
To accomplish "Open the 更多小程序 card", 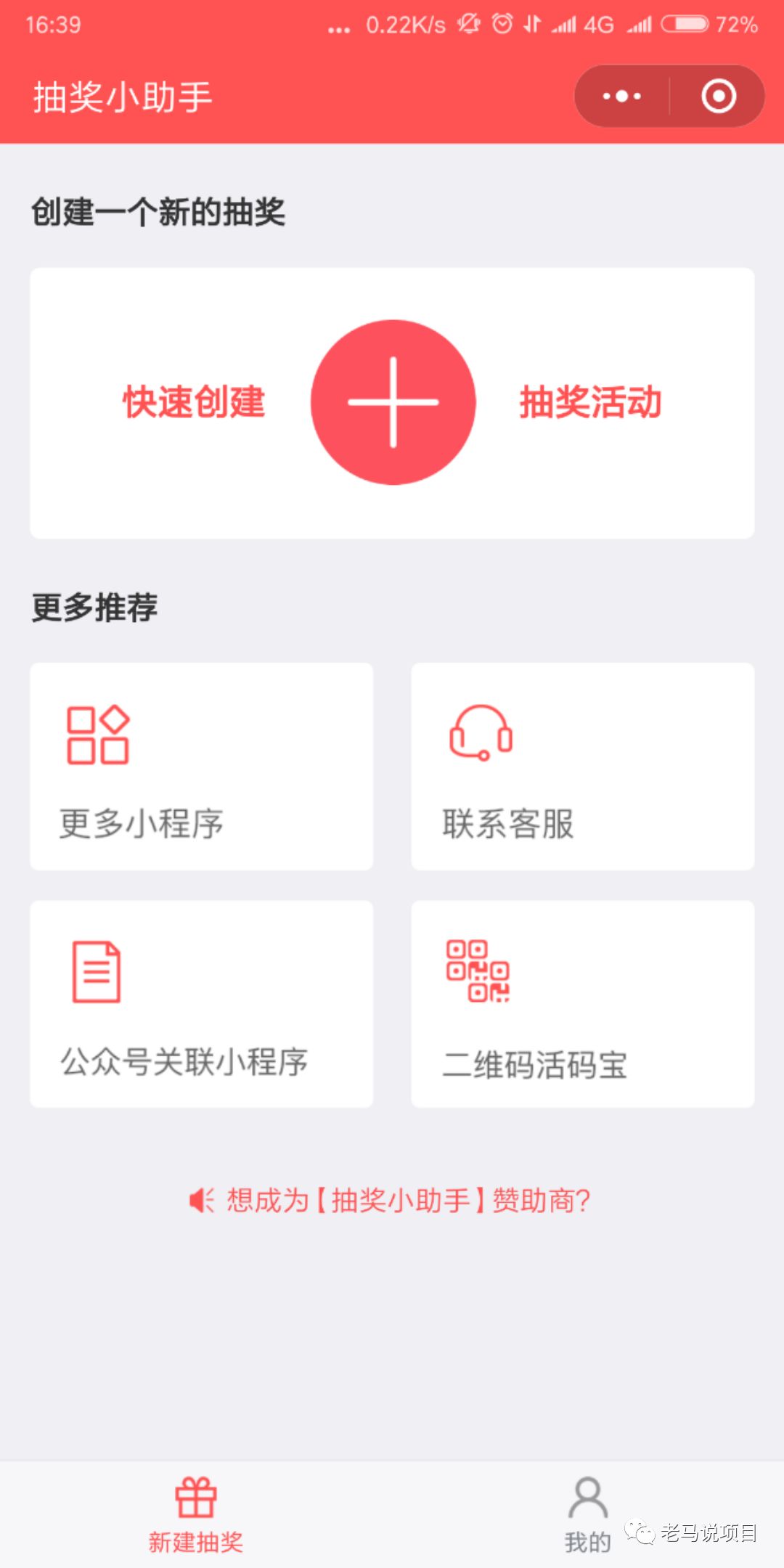I will [x=202, y=766].
